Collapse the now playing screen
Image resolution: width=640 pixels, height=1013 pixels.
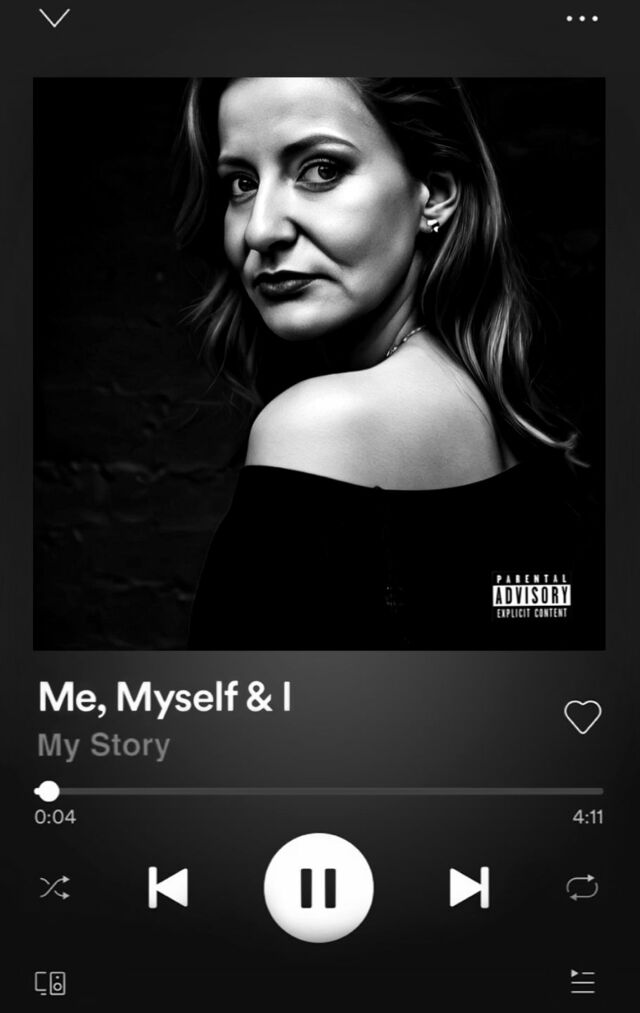[x=54, y=18]
